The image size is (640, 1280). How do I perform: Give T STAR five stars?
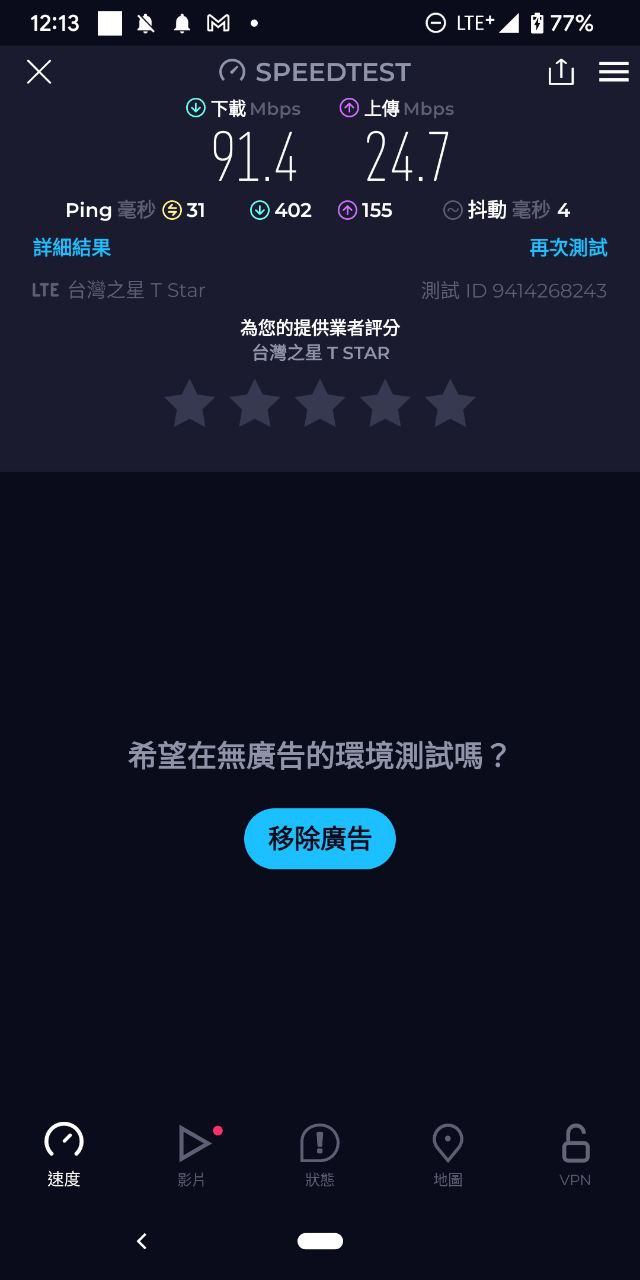coord(450,404)
